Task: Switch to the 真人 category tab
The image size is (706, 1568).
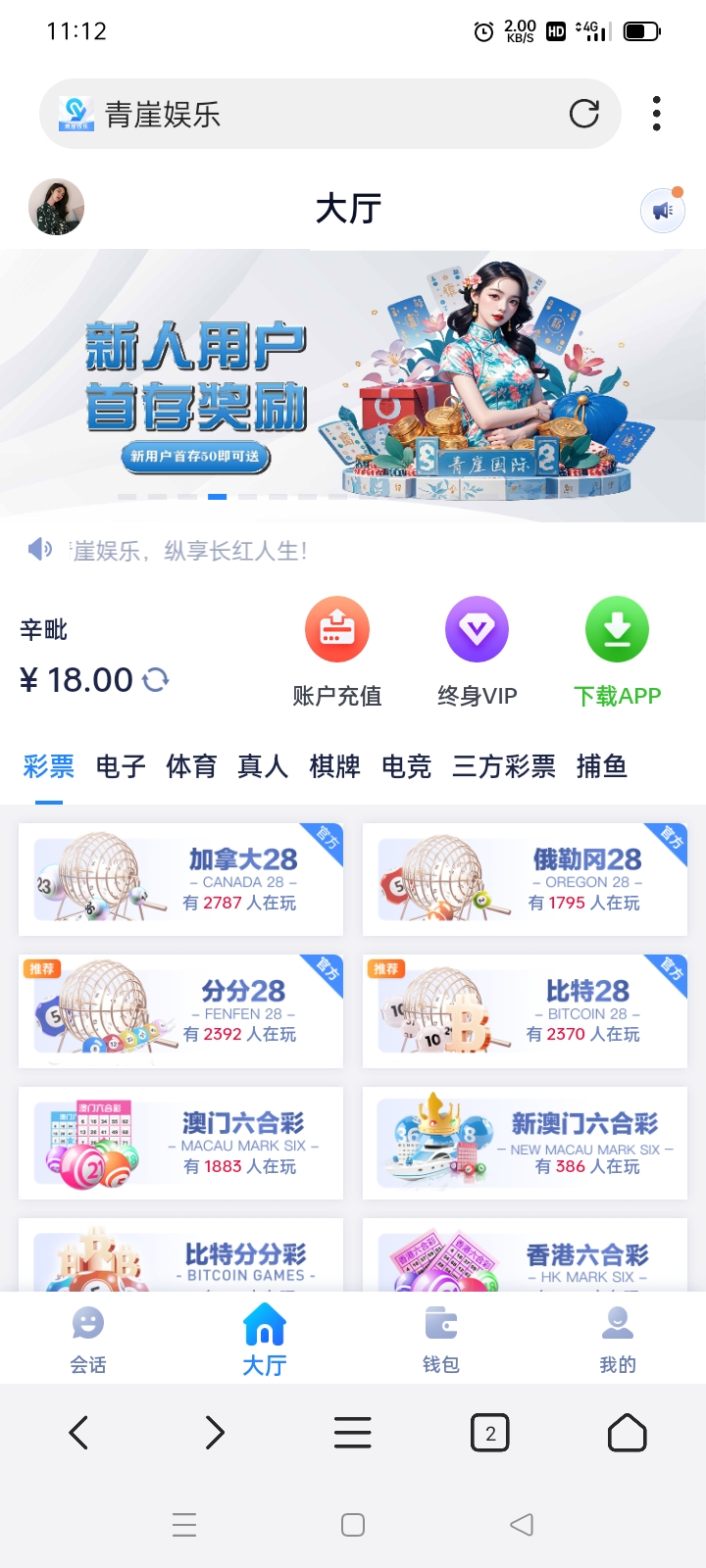Action: (263, 766)
